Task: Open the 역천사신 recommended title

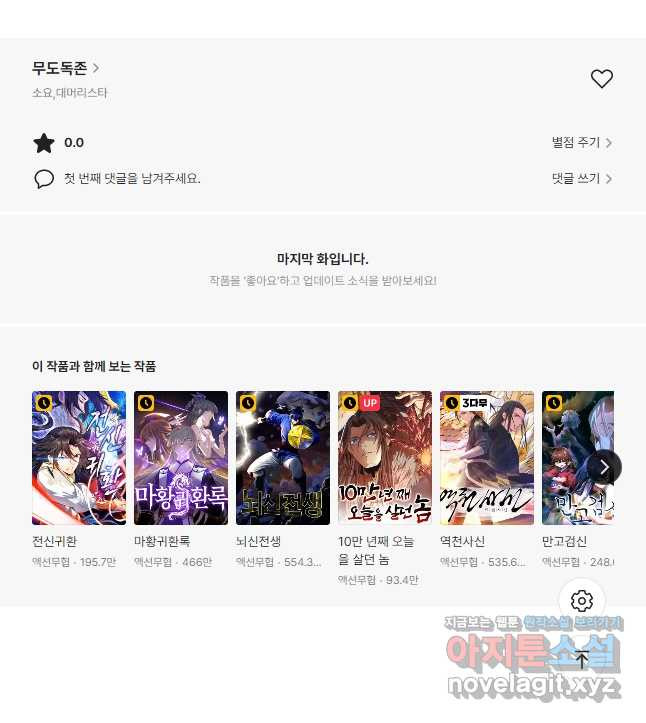Action: coord(487,458)
